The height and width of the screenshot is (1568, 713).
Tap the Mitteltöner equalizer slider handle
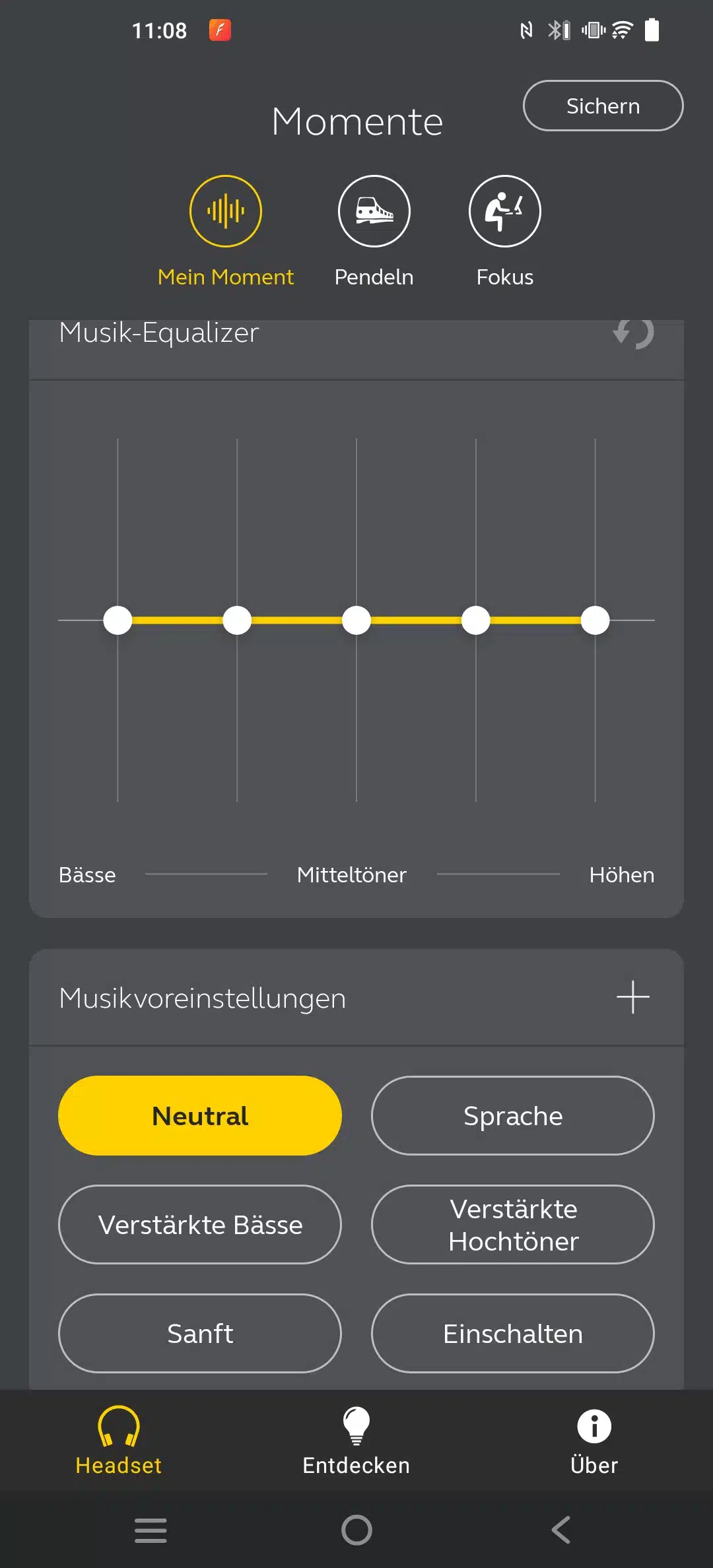[356, 620]
